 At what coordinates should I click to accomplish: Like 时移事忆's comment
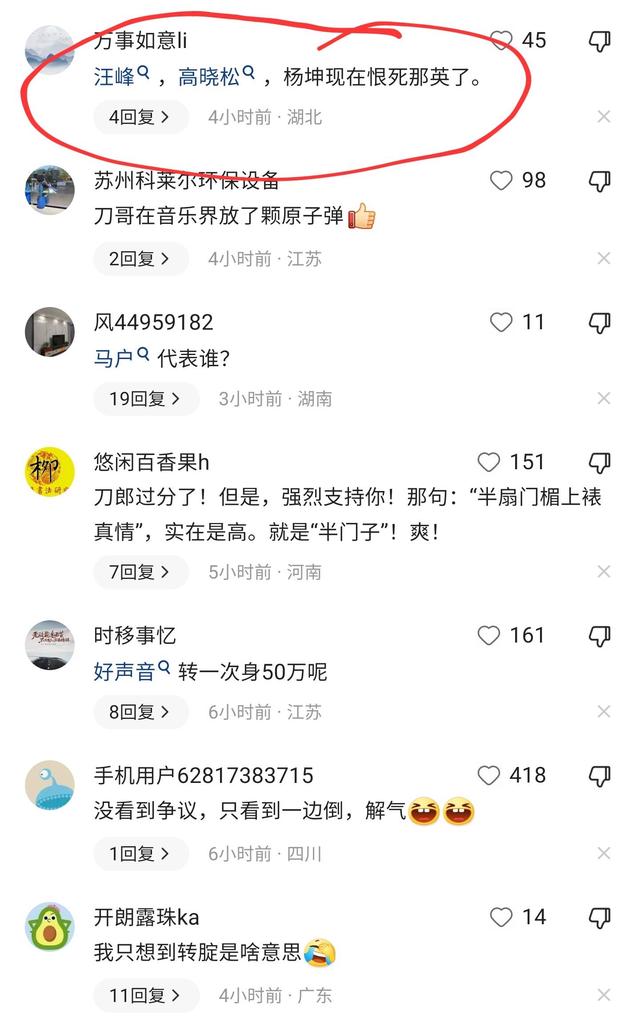coord(489,635)
